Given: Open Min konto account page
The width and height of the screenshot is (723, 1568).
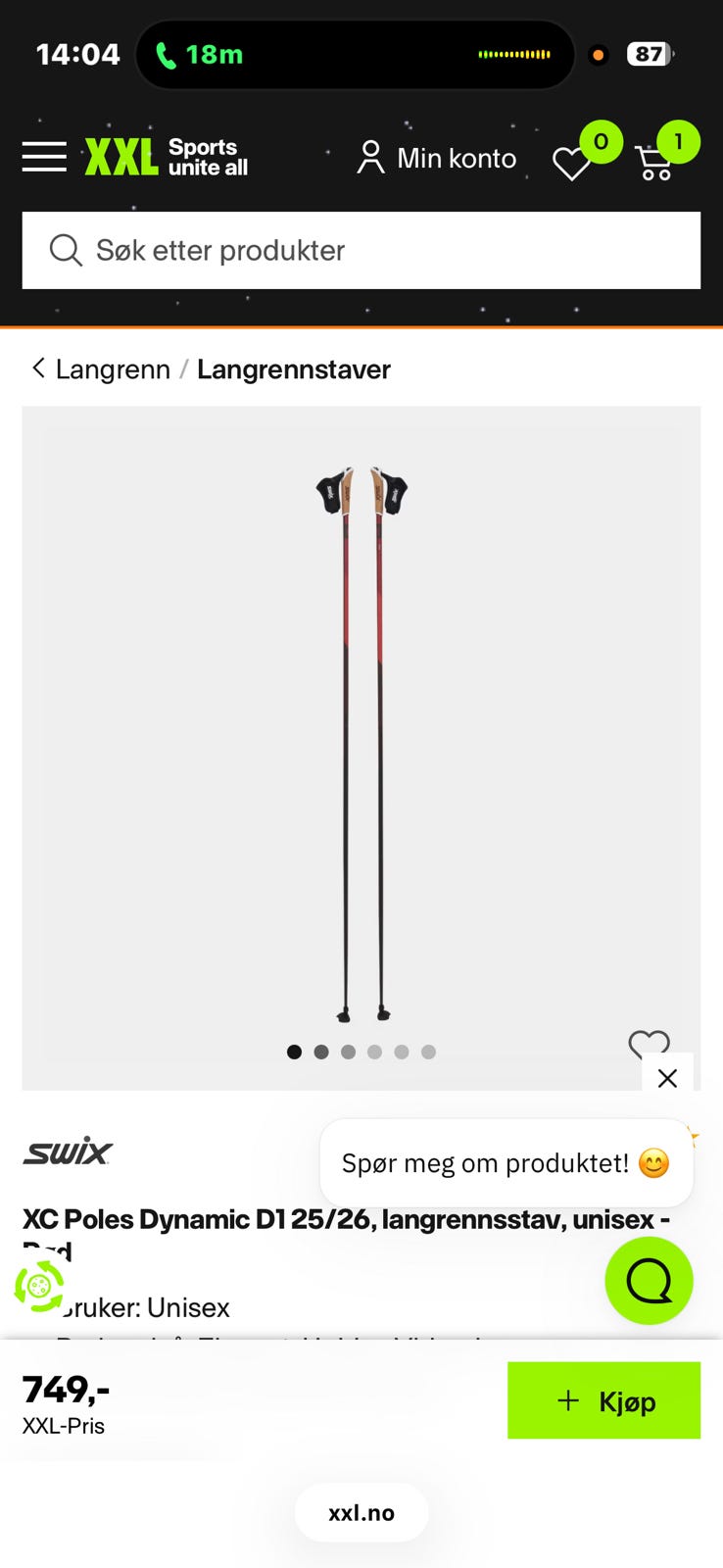Looking at the screenshot, I should coord(437,158).
